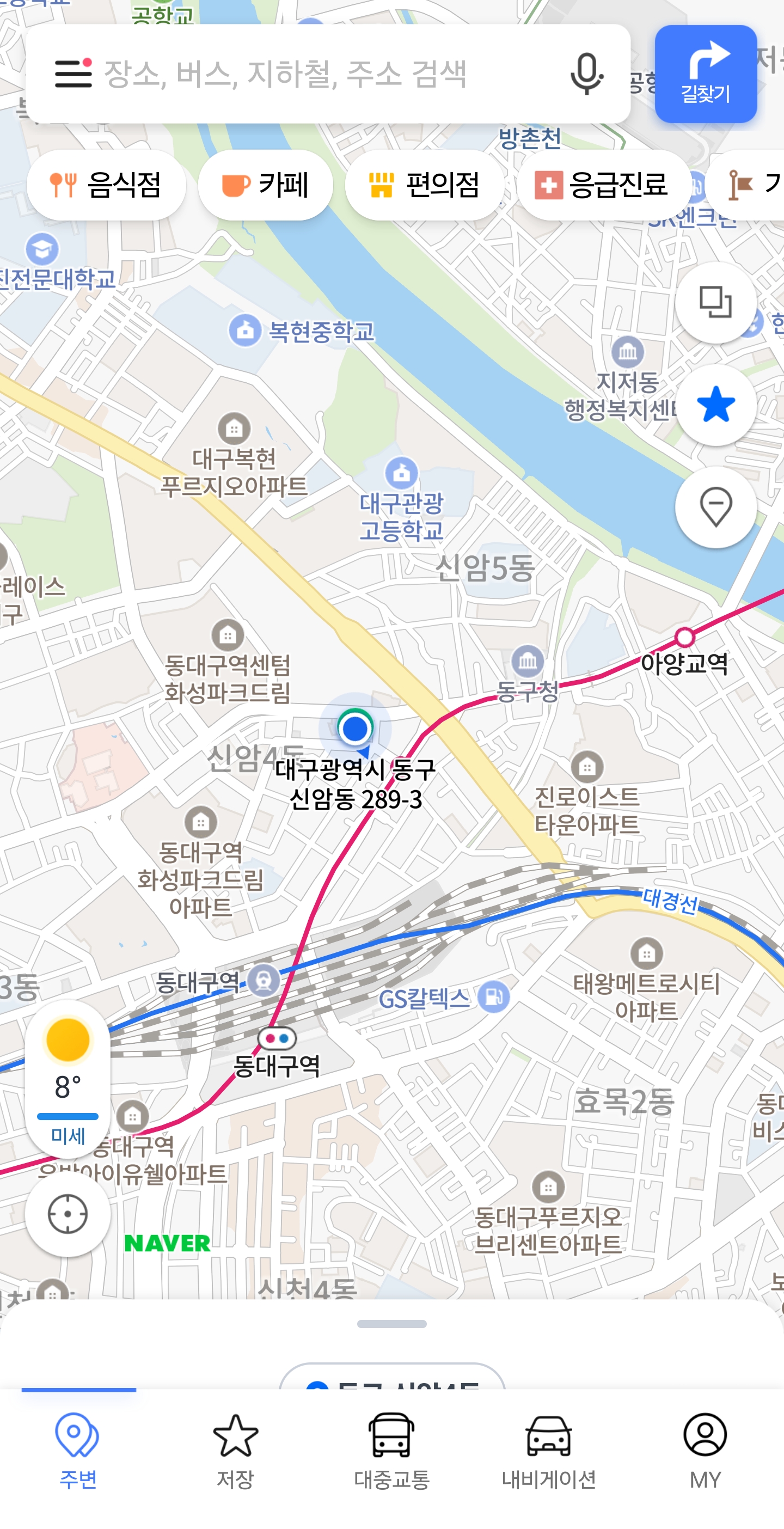Tap the 아양교역 station marker
Image resolution: width=784 pixels, height=1529 pixels.
[x=685, y=637]
